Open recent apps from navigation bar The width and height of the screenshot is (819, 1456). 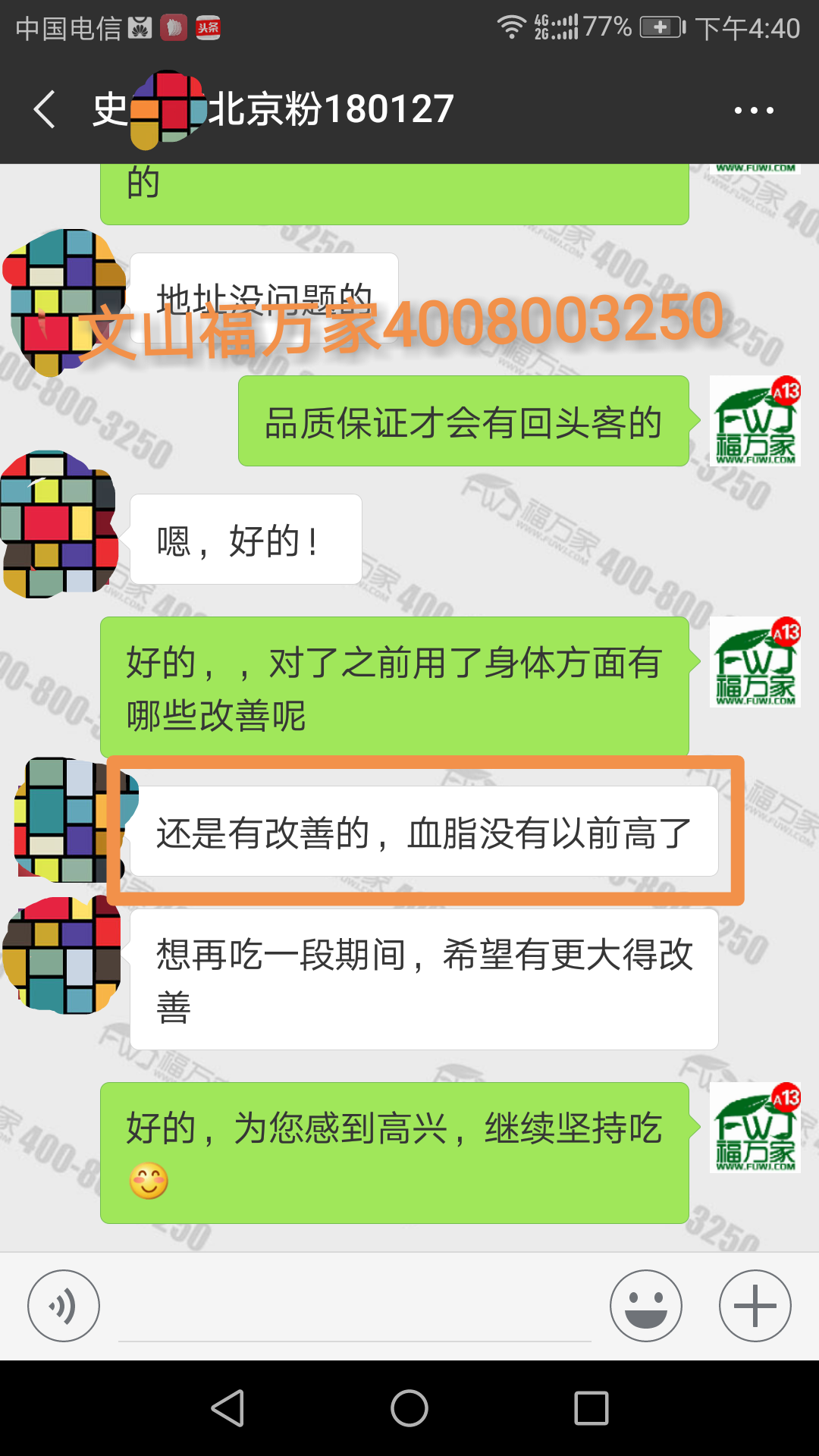[x=591, y=1408]
